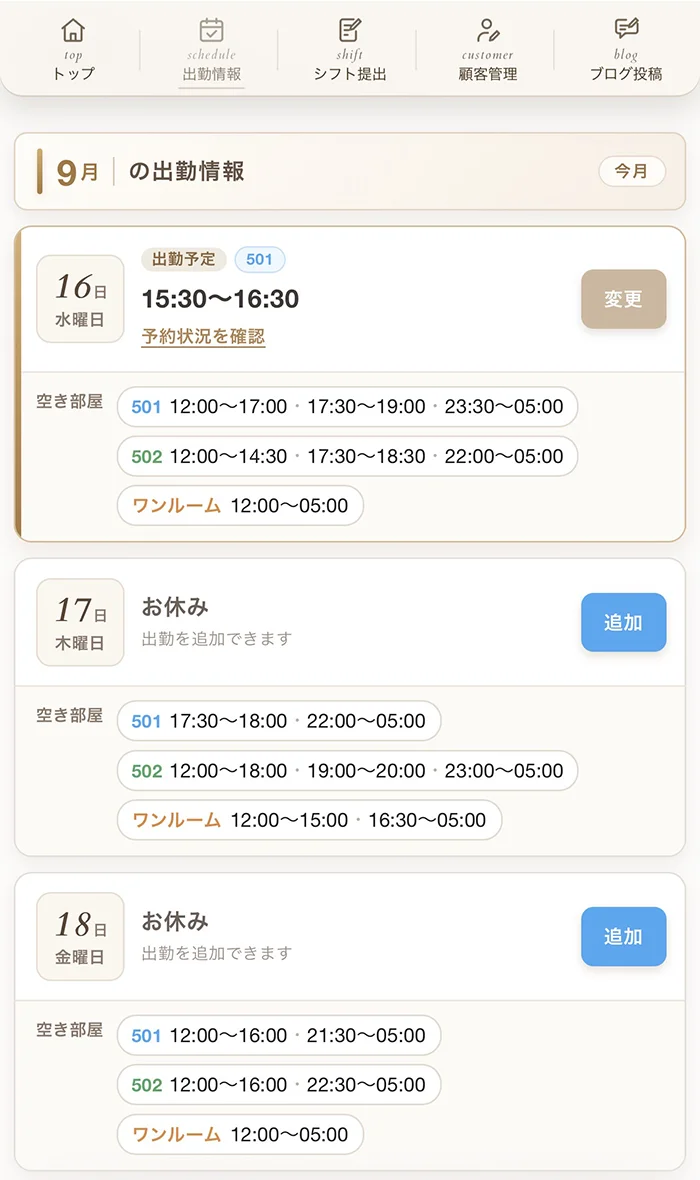Screen dimensions: 700x1180
Task: Open the シフト提出 tab
Action: (350, 50)
